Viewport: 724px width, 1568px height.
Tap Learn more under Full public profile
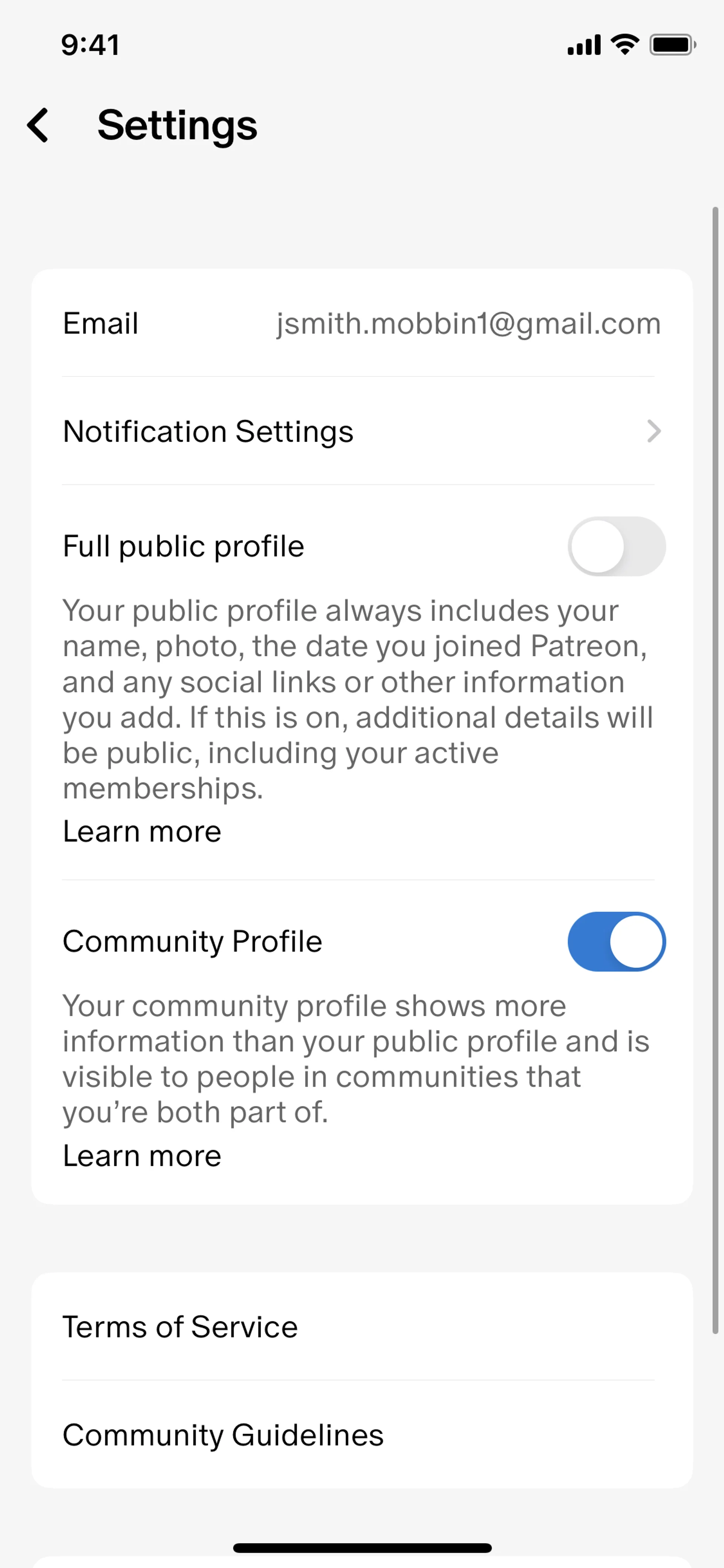coord(143,831)
